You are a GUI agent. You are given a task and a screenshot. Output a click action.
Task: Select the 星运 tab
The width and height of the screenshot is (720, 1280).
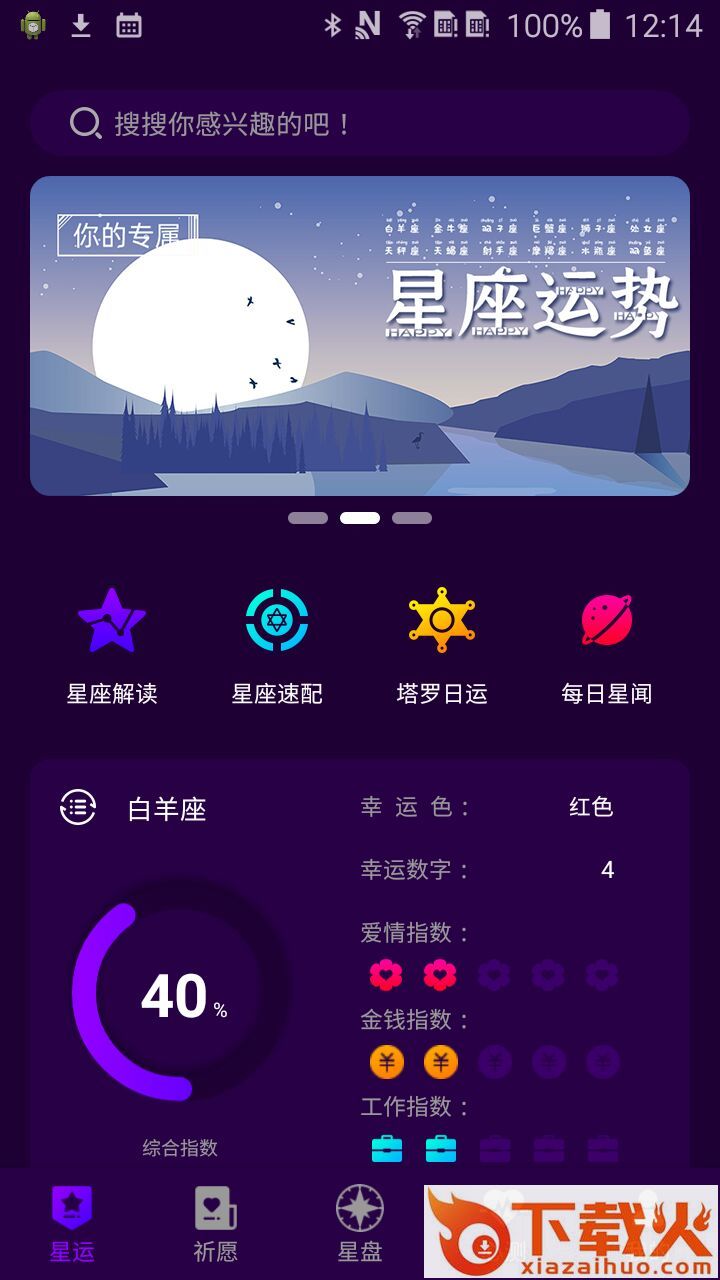[72, 1224]
